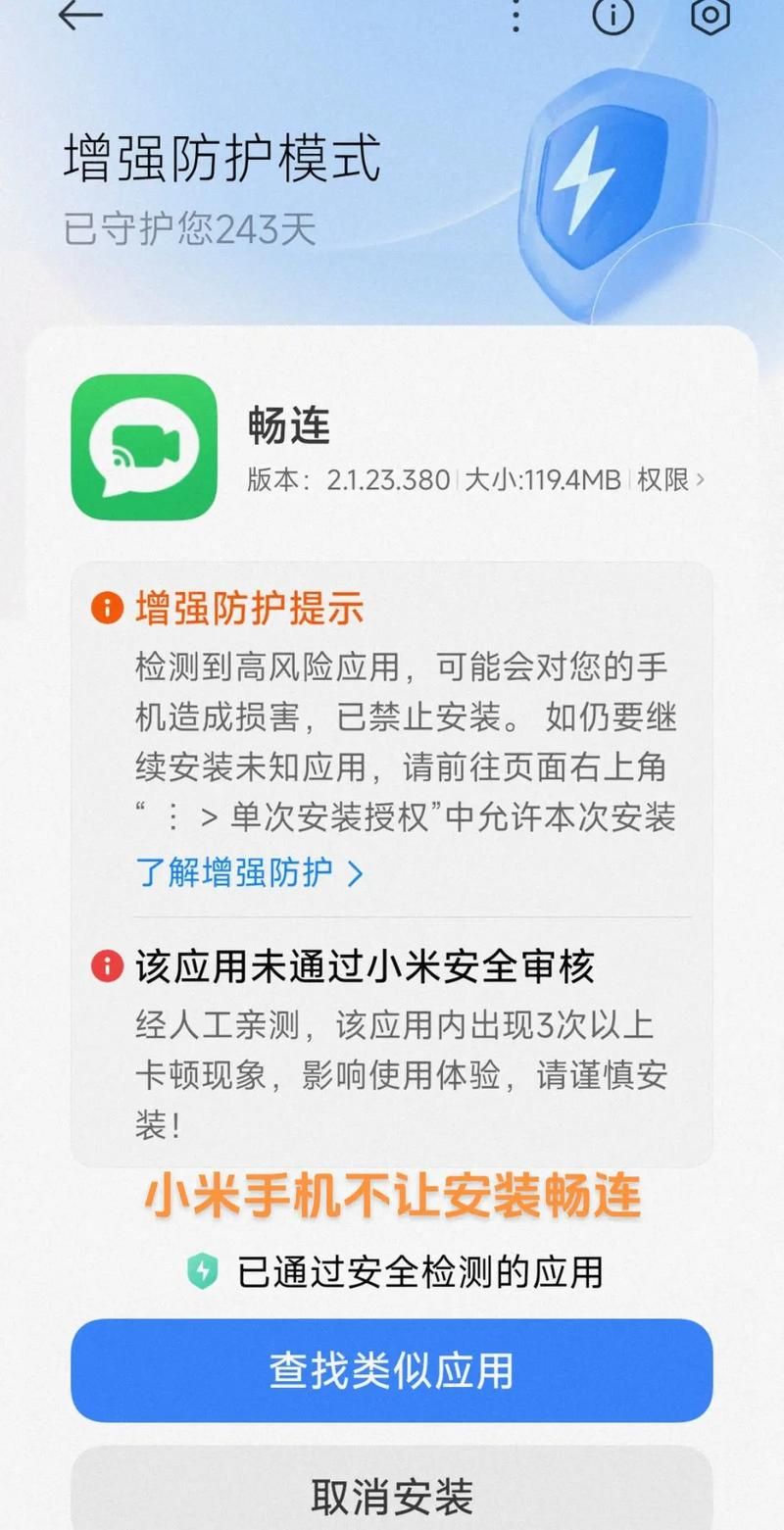Open the info icon

613,16
